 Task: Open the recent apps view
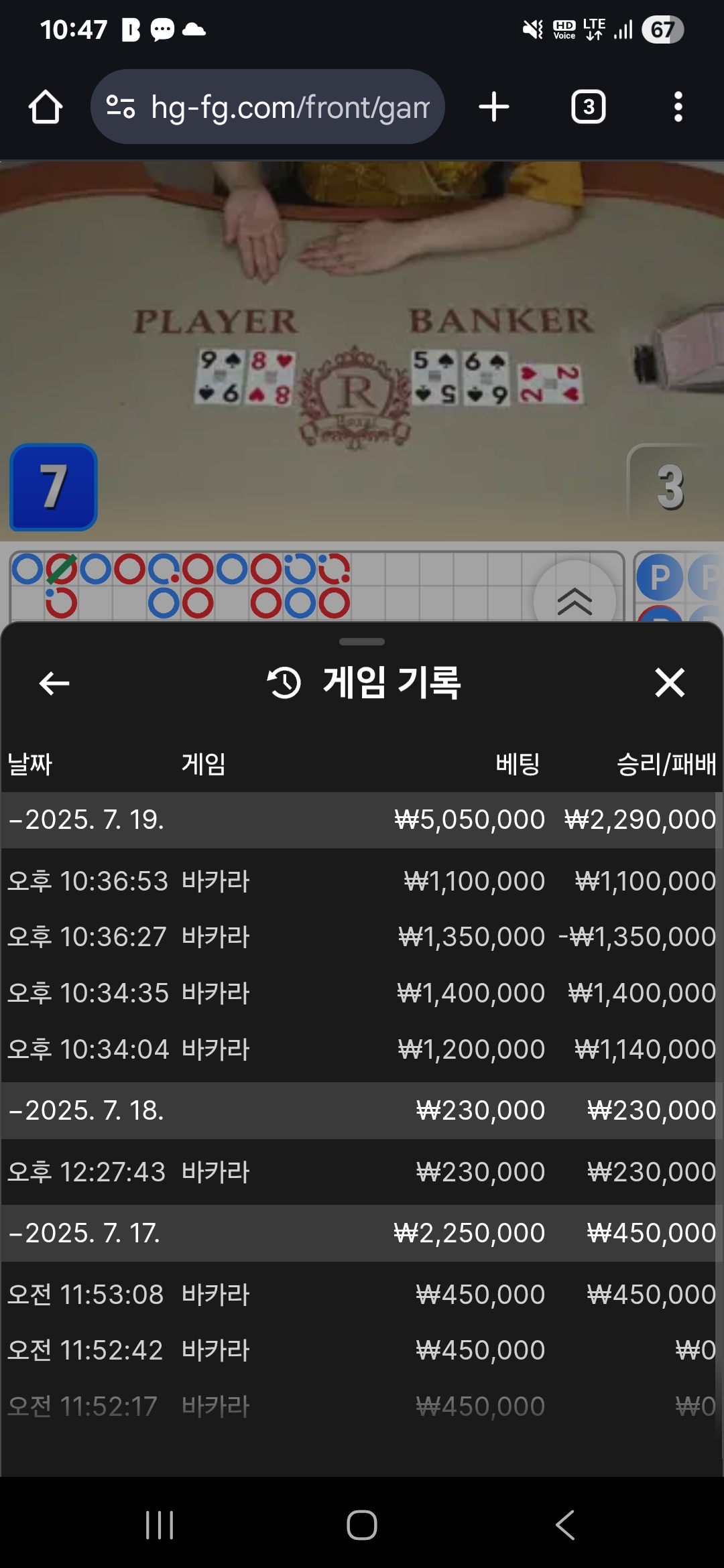[160, 1525]
